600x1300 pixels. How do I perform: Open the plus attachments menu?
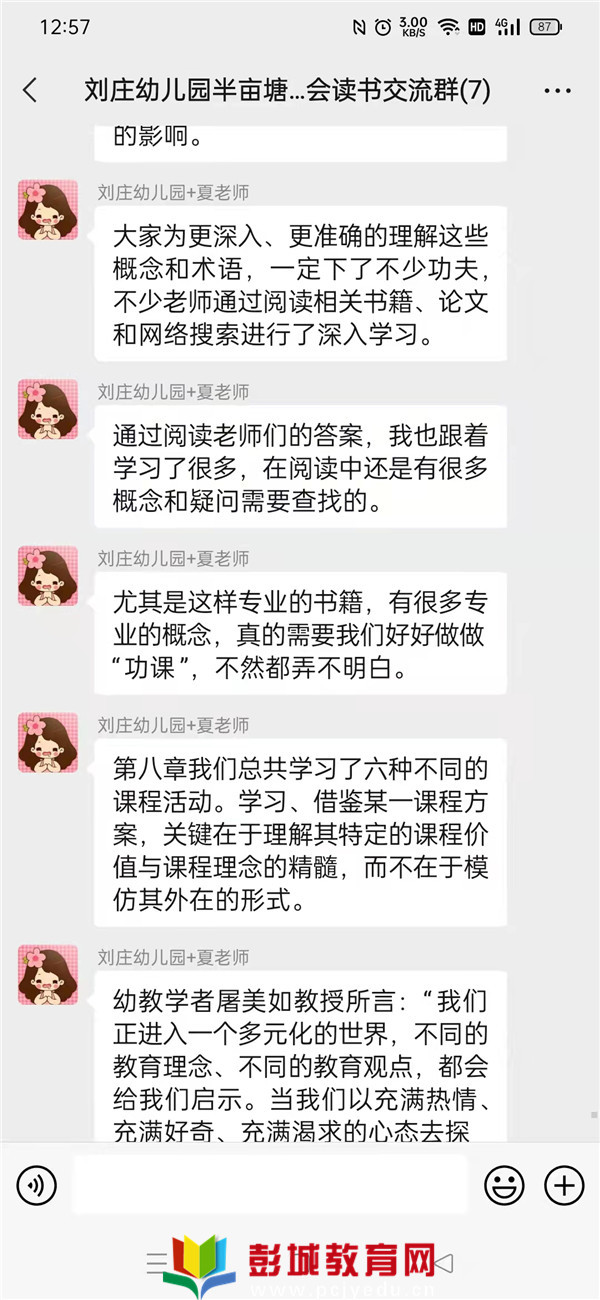pyautogui.click(x=564, y=1186)
